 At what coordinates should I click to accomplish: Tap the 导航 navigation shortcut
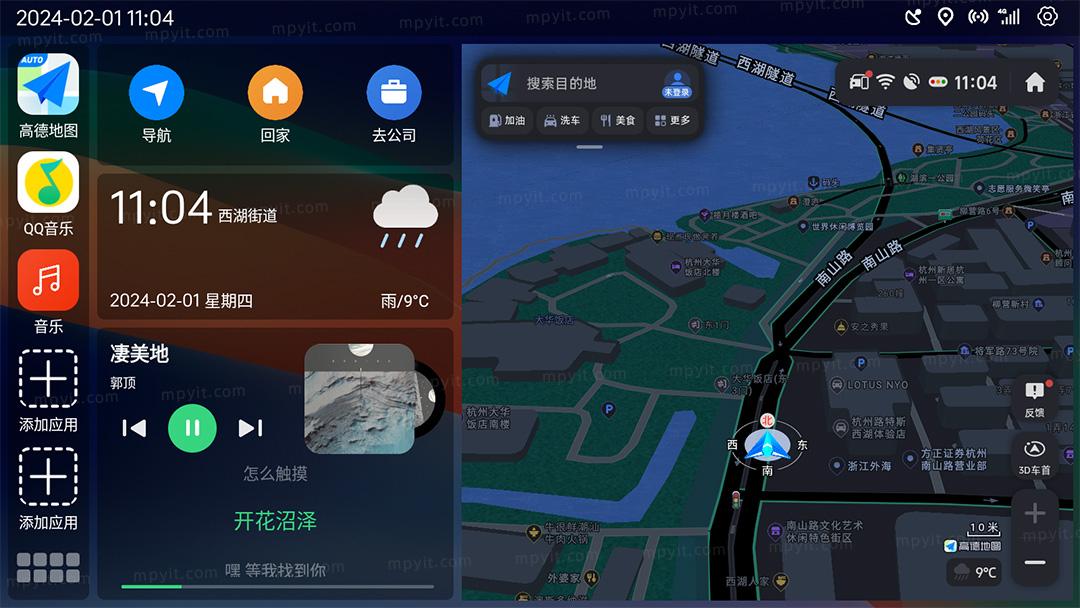[156, 93]
